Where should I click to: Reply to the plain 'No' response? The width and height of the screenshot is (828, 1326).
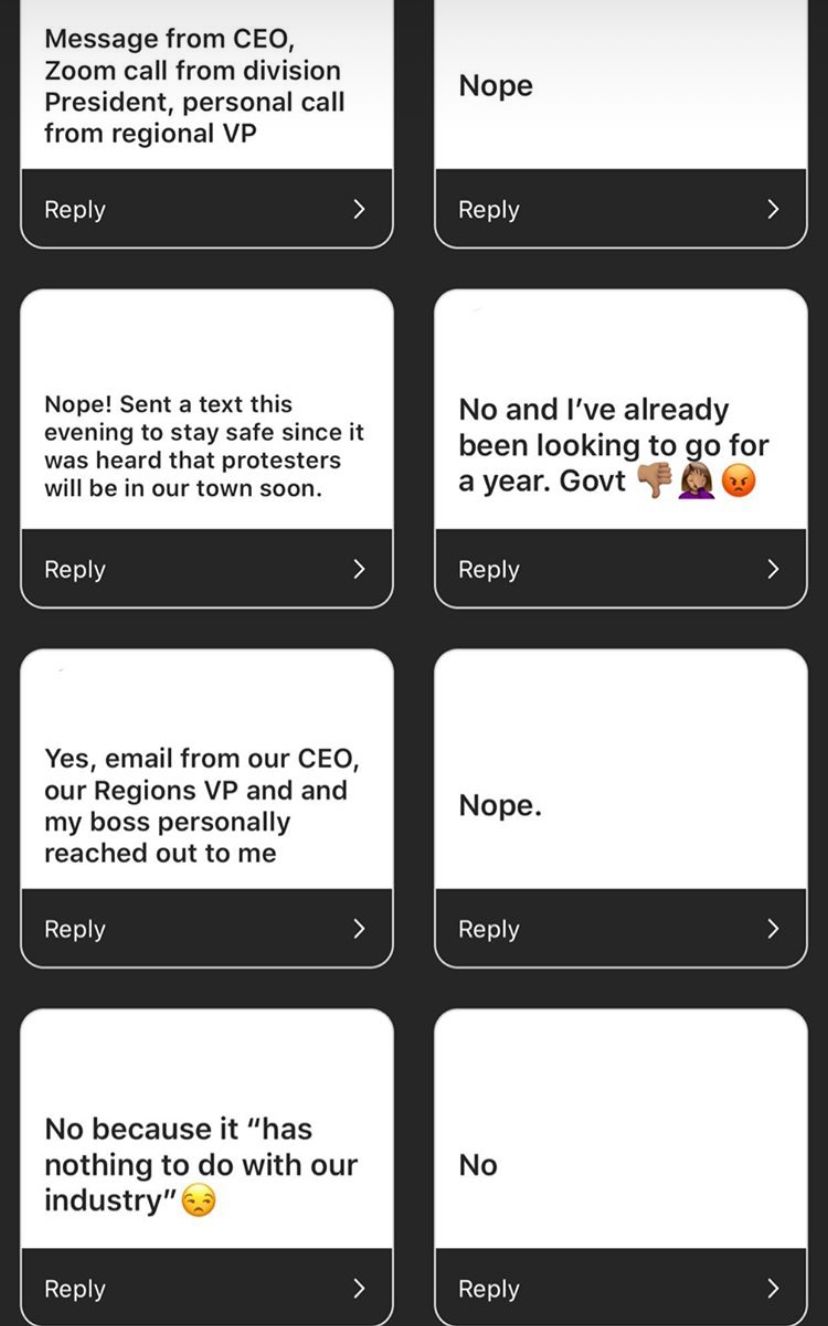pyautogui.click(x=620, y=1287)
